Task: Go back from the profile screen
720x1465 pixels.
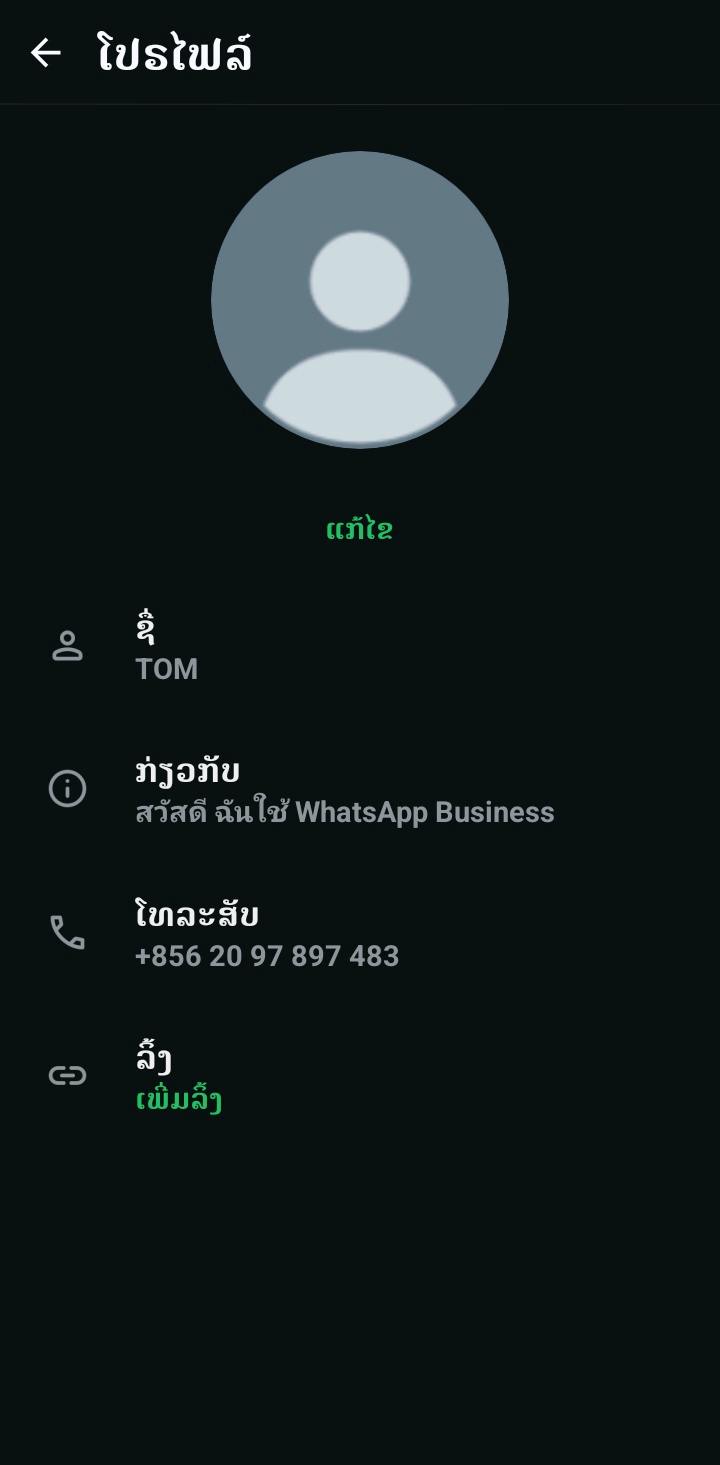Action: click(46, 53)
